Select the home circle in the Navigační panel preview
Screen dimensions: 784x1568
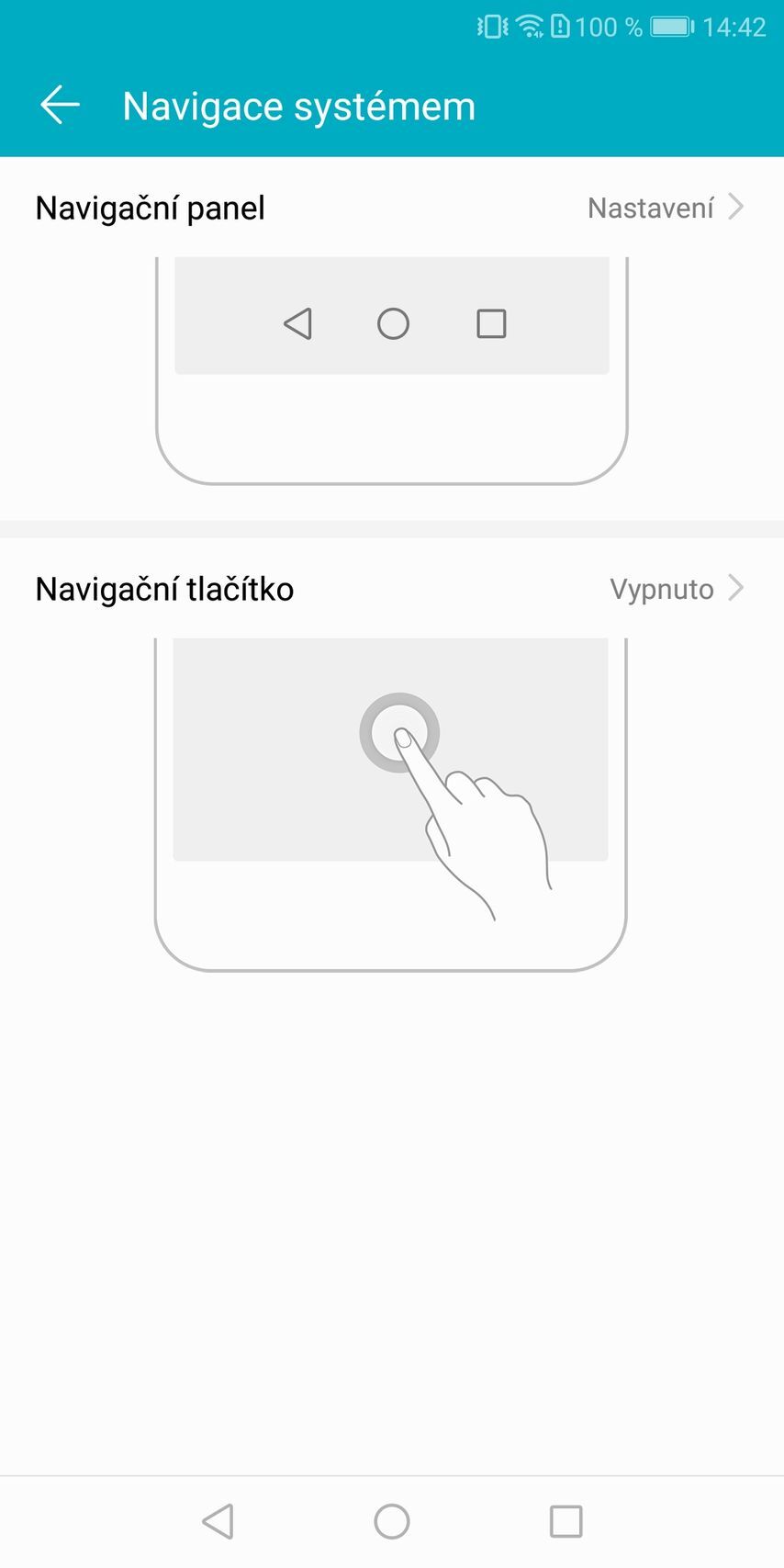point(392,323)
